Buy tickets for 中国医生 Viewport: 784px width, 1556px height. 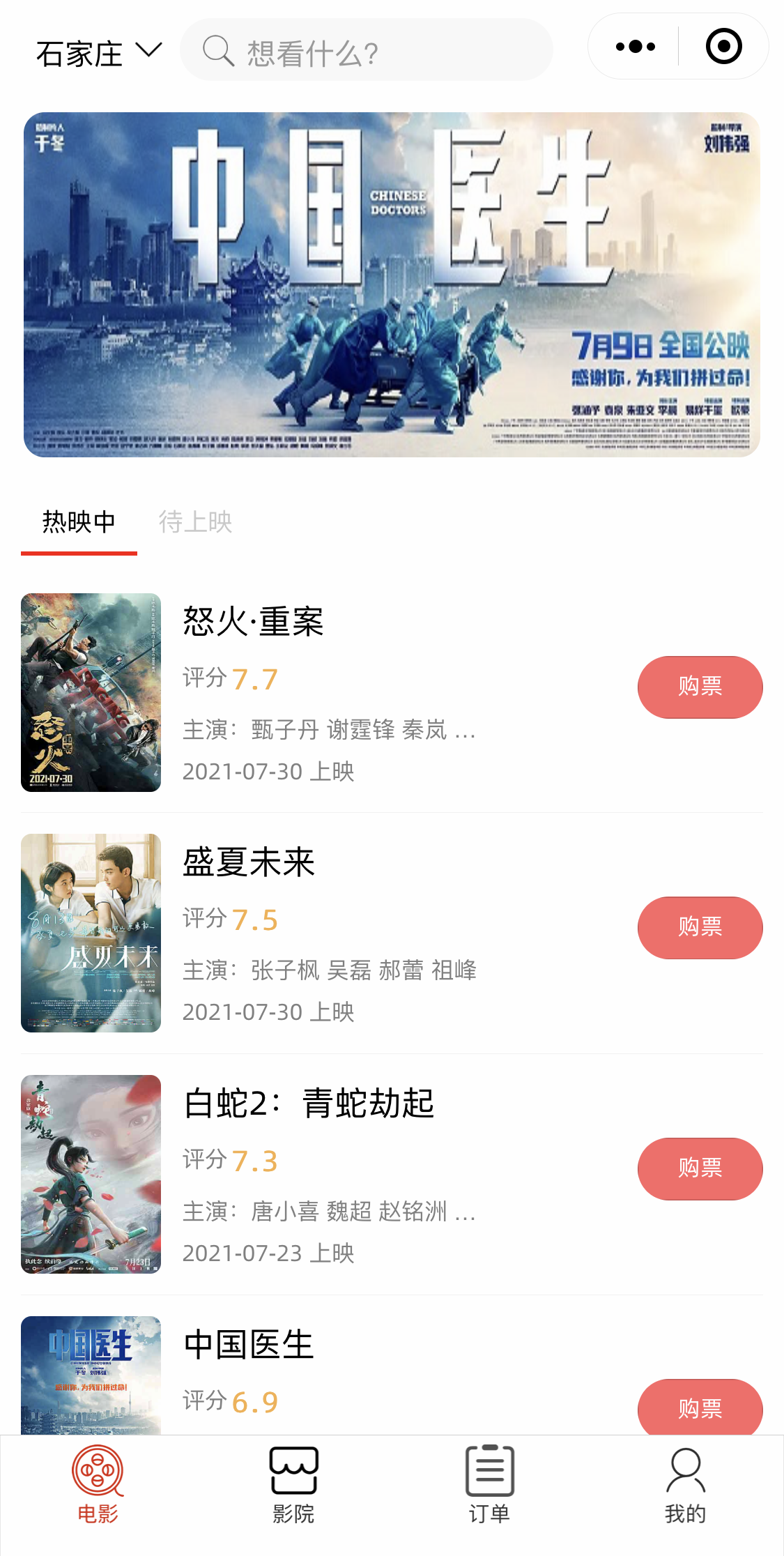click(x=700, y=1407)
